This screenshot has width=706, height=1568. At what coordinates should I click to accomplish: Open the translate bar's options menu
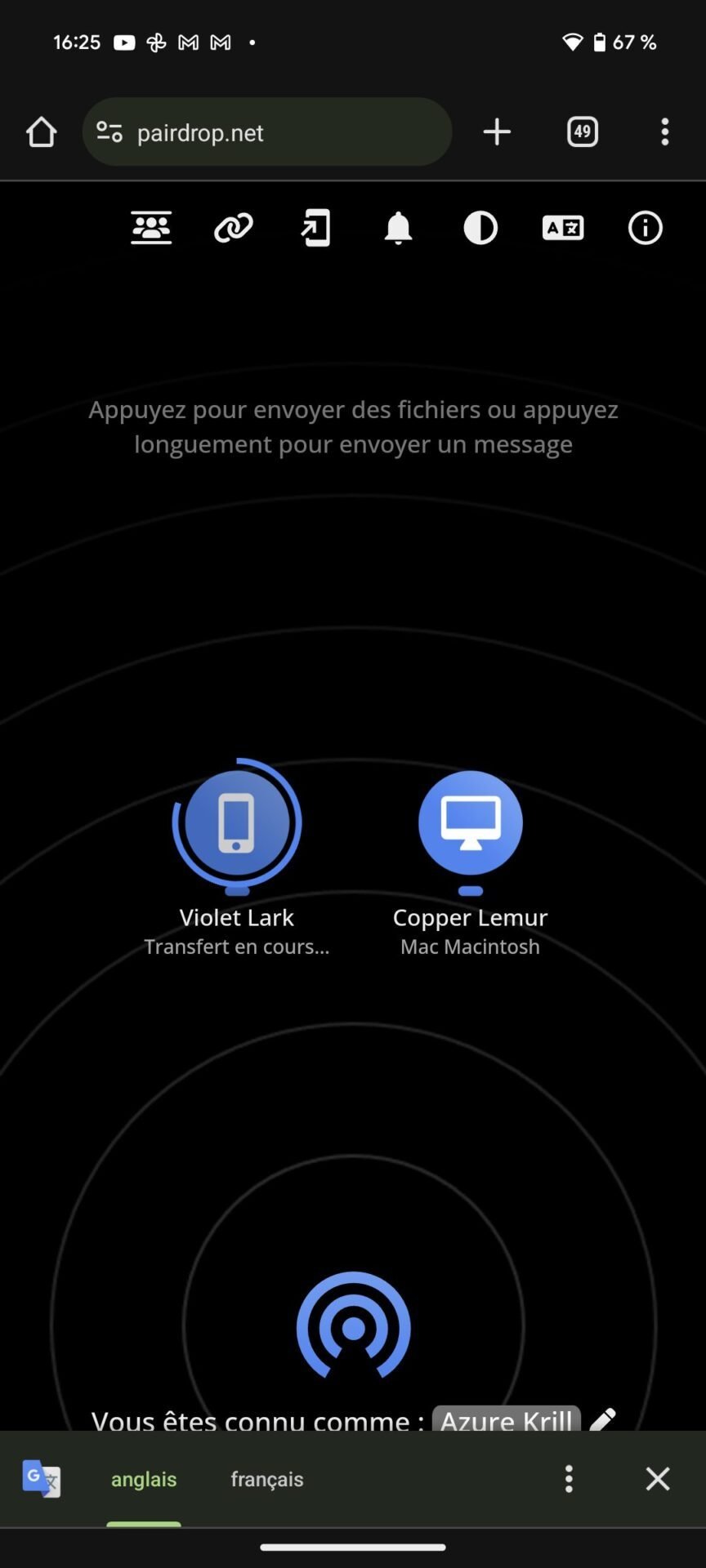[x=569, y=1479]
